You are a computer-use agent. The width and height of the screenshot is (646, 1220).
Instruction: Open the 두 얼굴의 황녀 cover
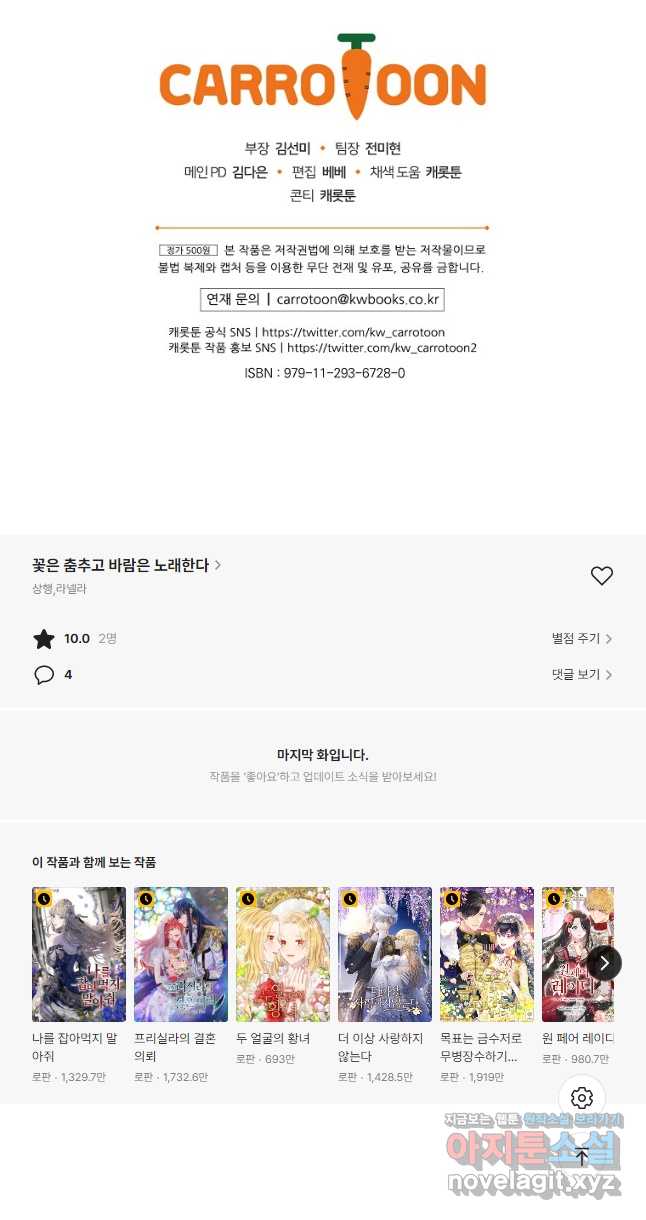point(283,954)
